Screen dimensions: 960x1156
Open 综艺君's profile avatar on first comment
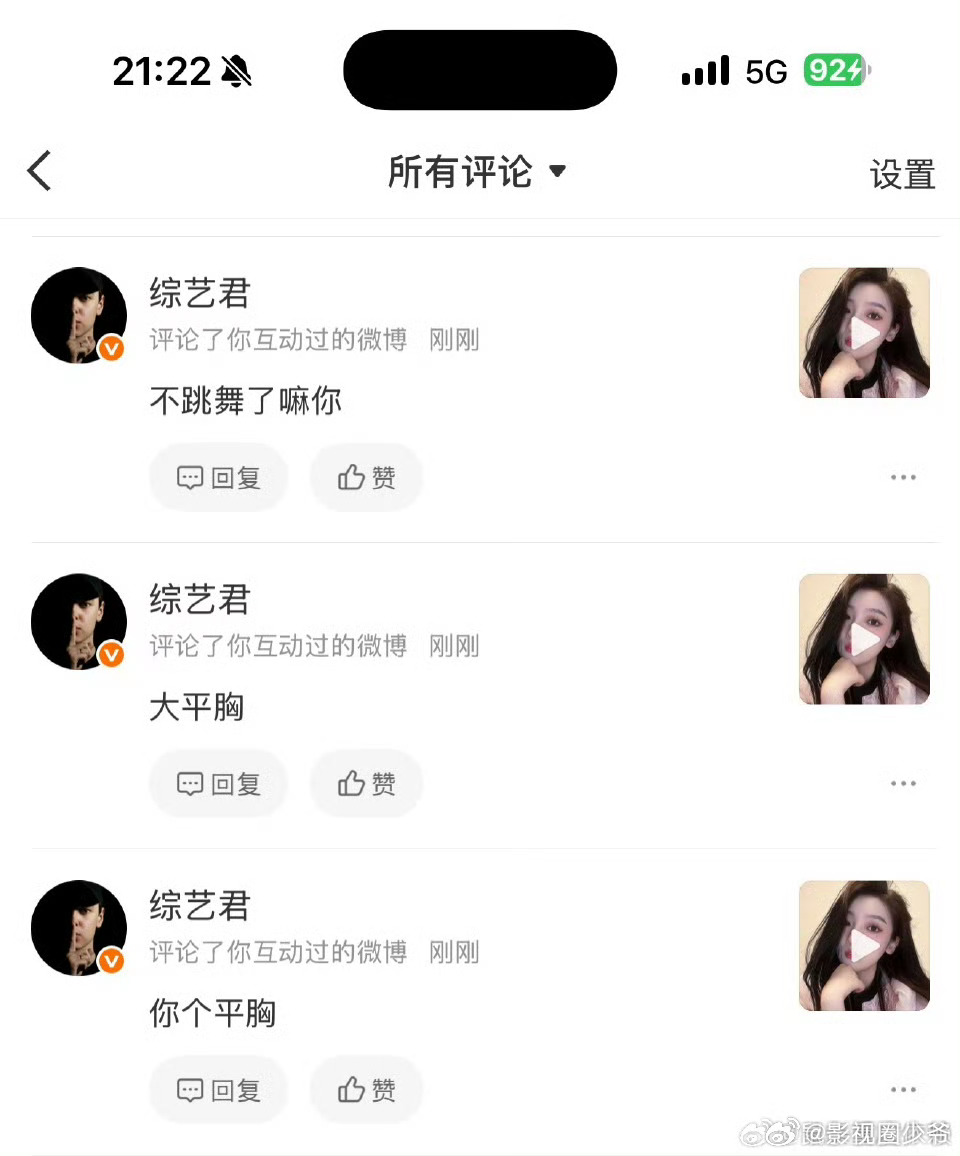(78, 315)
